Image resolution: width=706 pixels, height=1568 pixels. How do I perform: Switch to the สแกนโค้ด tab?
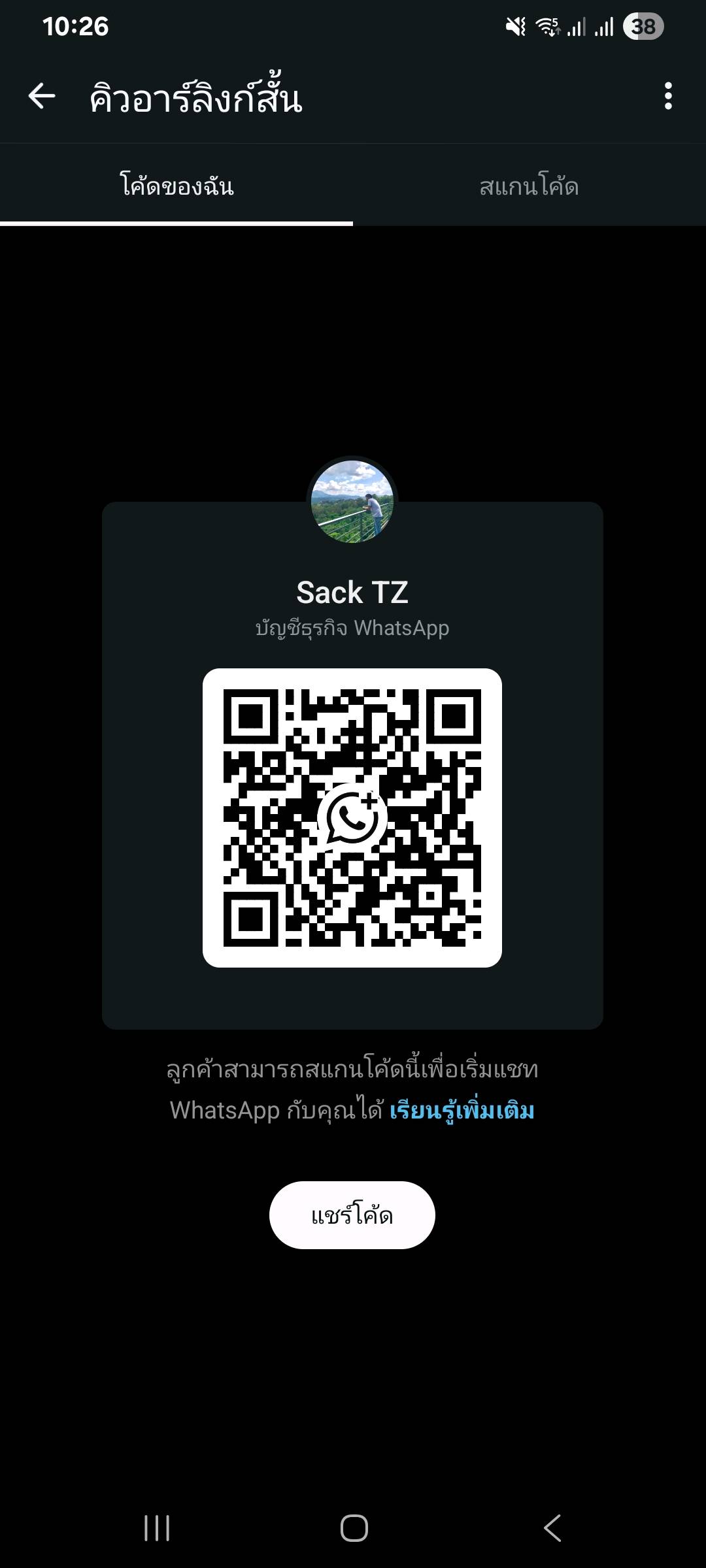tap(529, 187)
